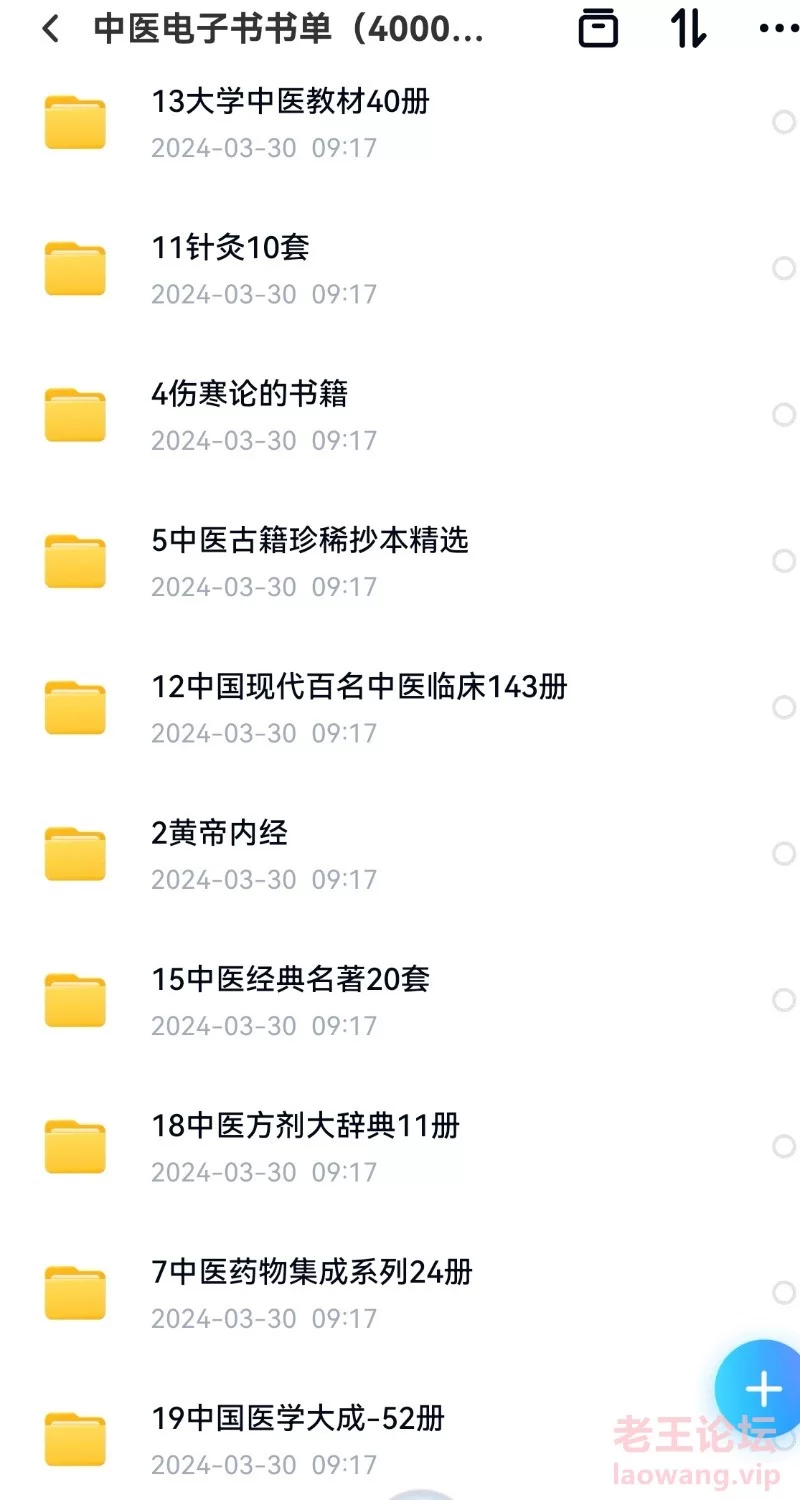Select the circle next to 2黄帝内经
800x1500 pixels.
[784, 854]
